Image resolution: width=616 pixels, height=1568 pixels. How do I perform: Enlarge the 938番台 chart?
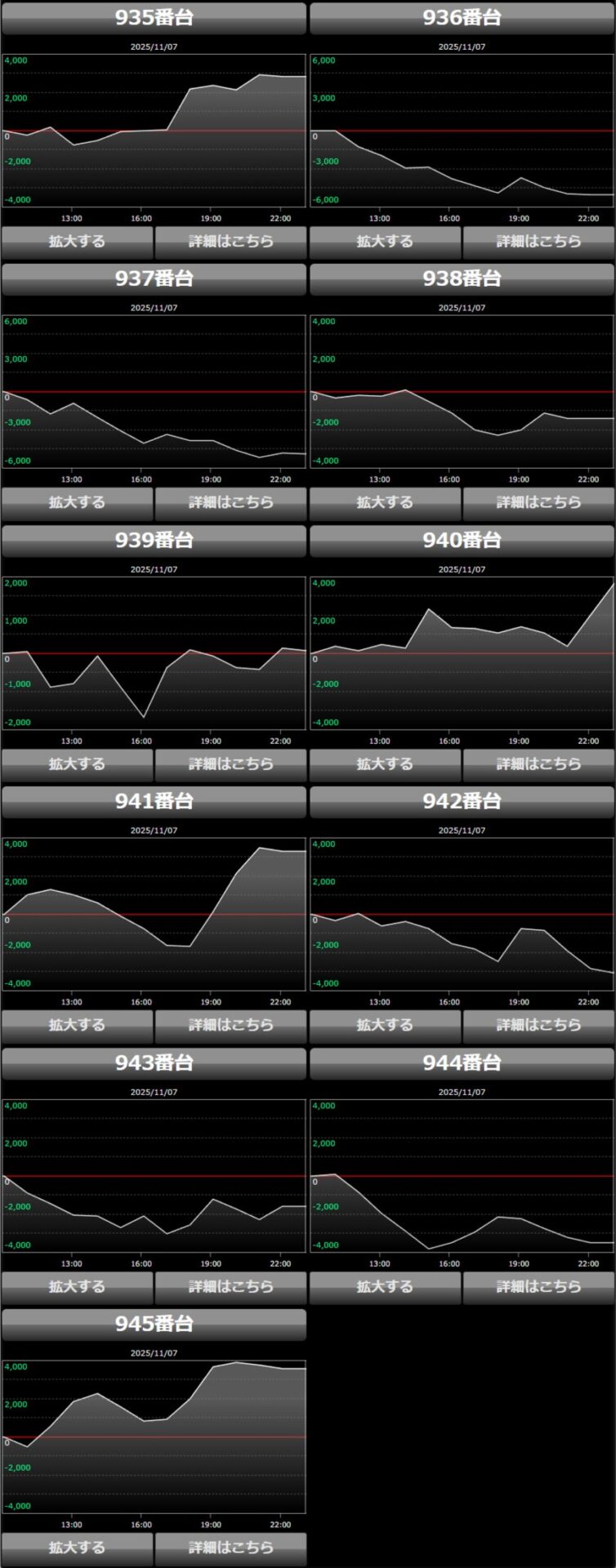[386, 503]
